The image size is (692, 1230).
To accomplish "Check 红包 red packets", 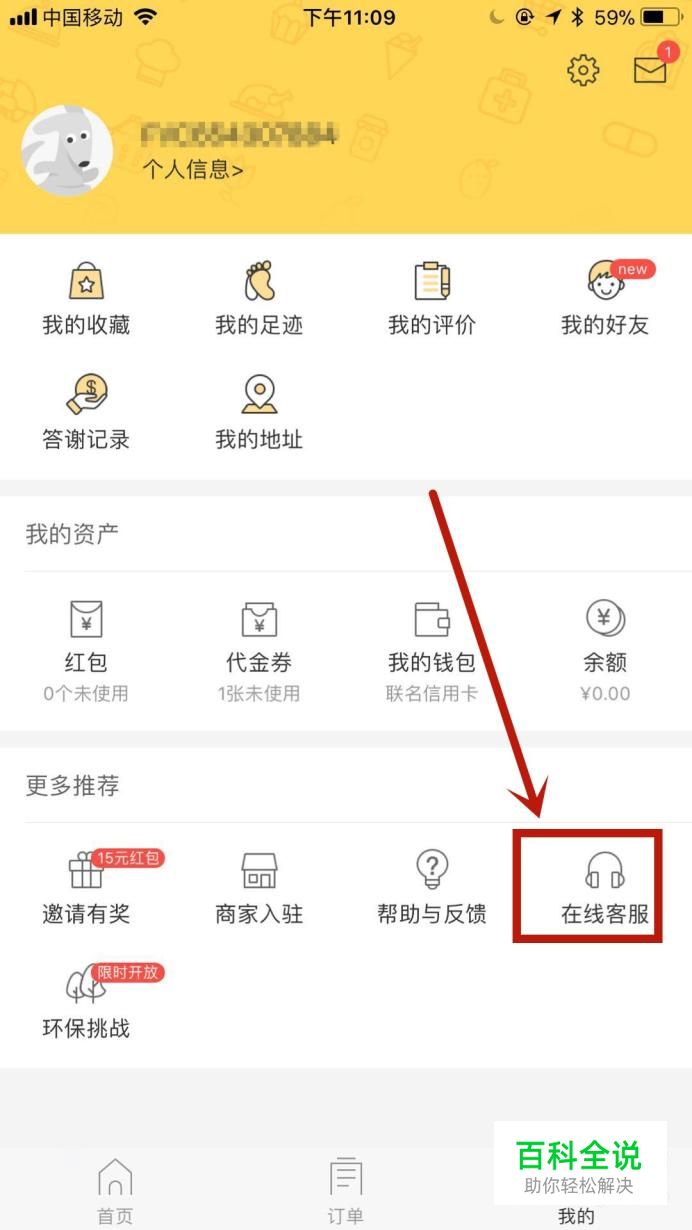I will pyautogui.click(x=86, y=650).
